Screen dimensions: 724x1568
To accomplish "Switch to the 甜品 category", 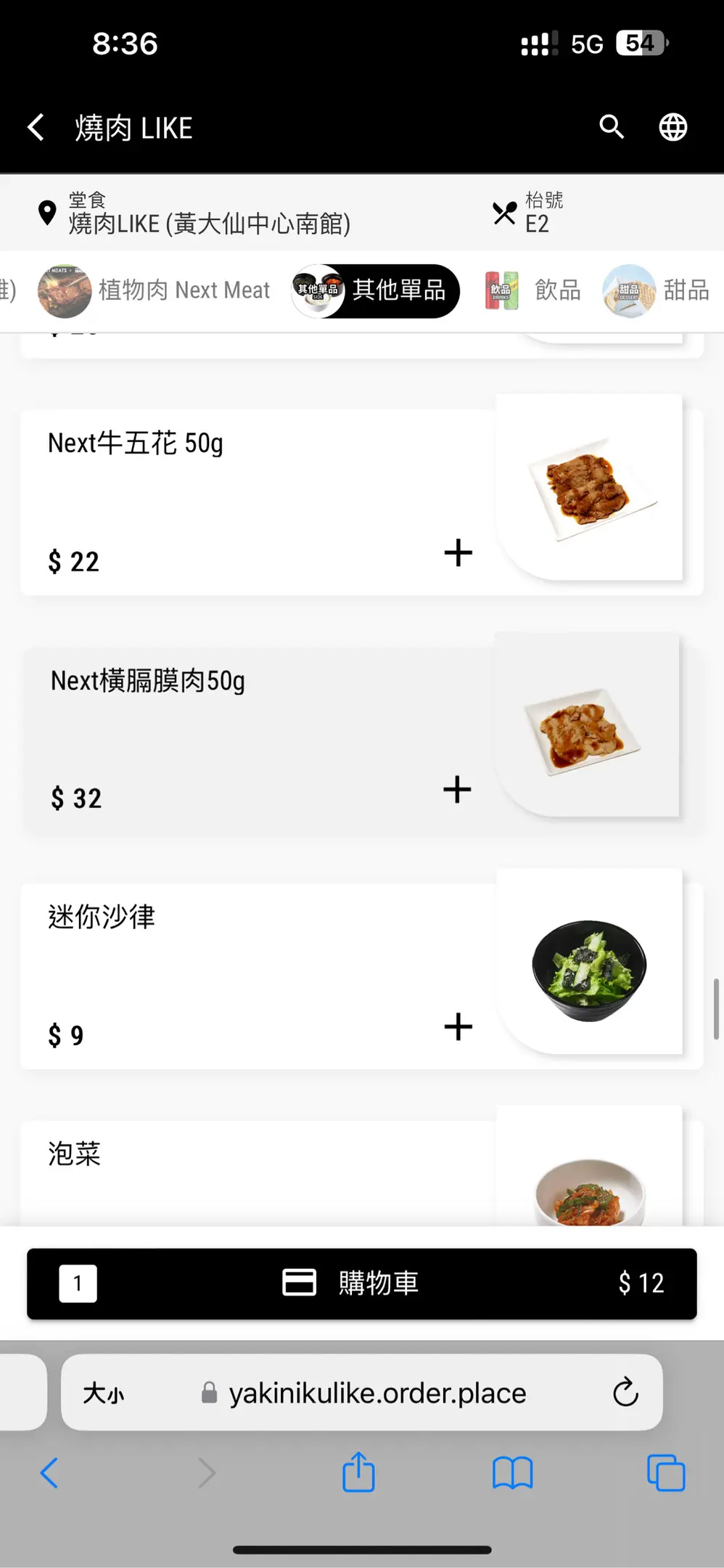I will coord(657,290).
